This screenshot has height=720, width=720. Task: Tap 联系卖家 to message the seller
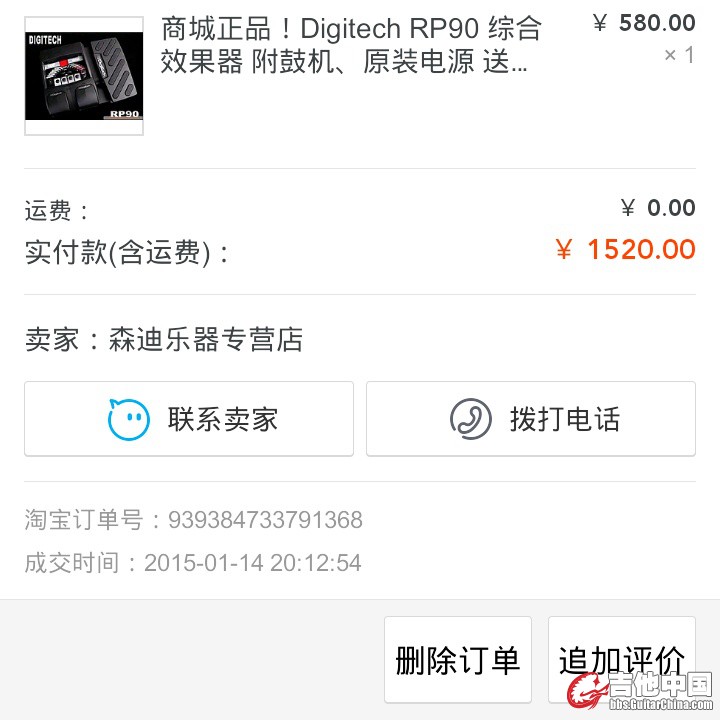[189, 418]
